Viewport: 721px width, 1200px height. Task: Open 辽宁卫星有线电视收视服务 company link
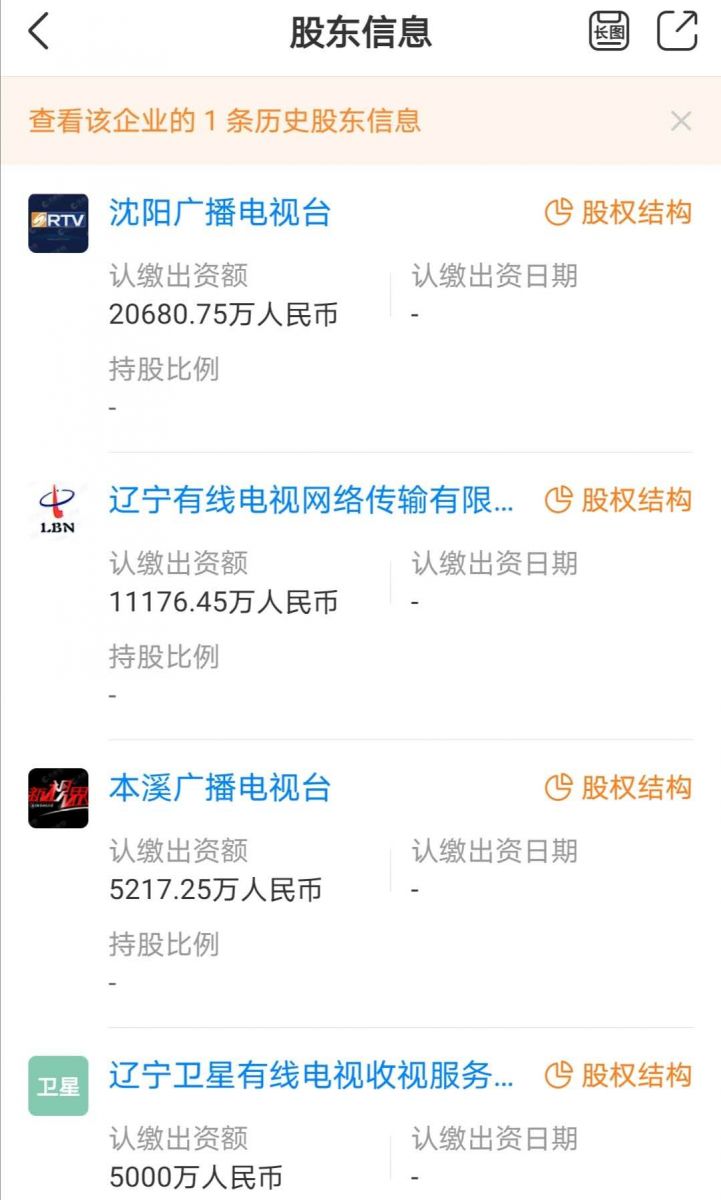point(312,1076)
